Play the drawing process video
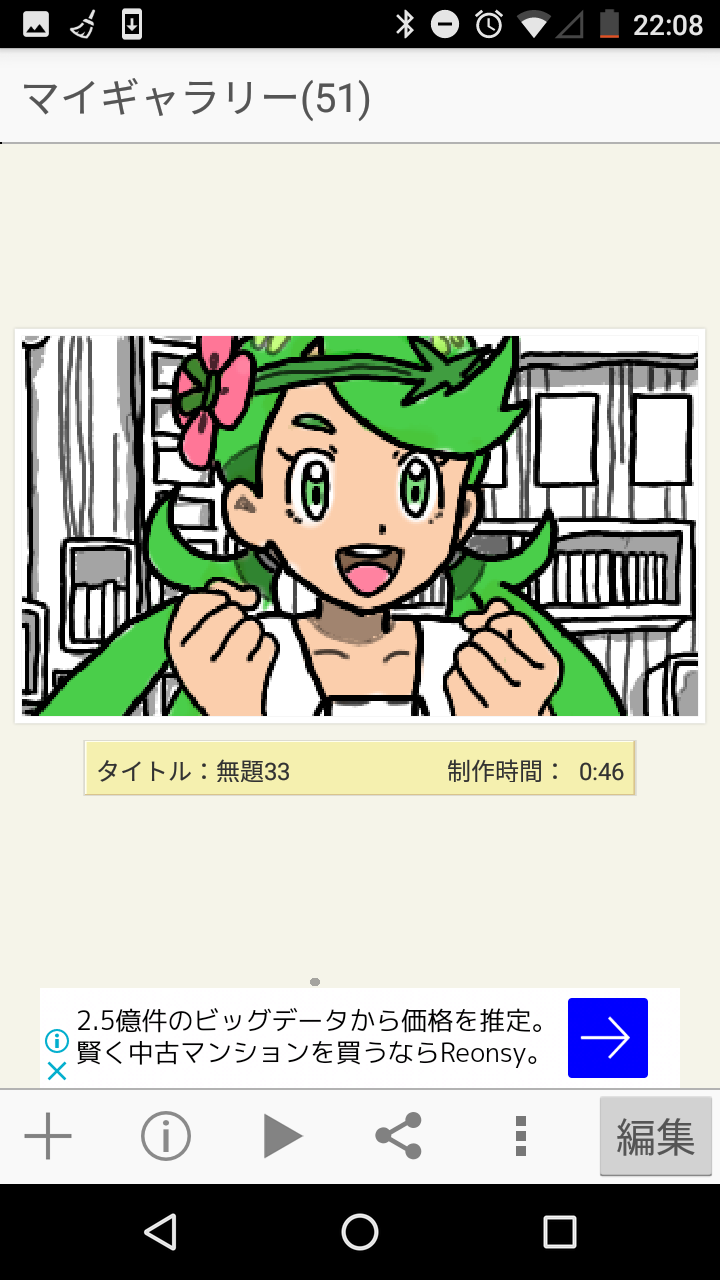Screen dimensions: 720x1280 click(282, 1137)
